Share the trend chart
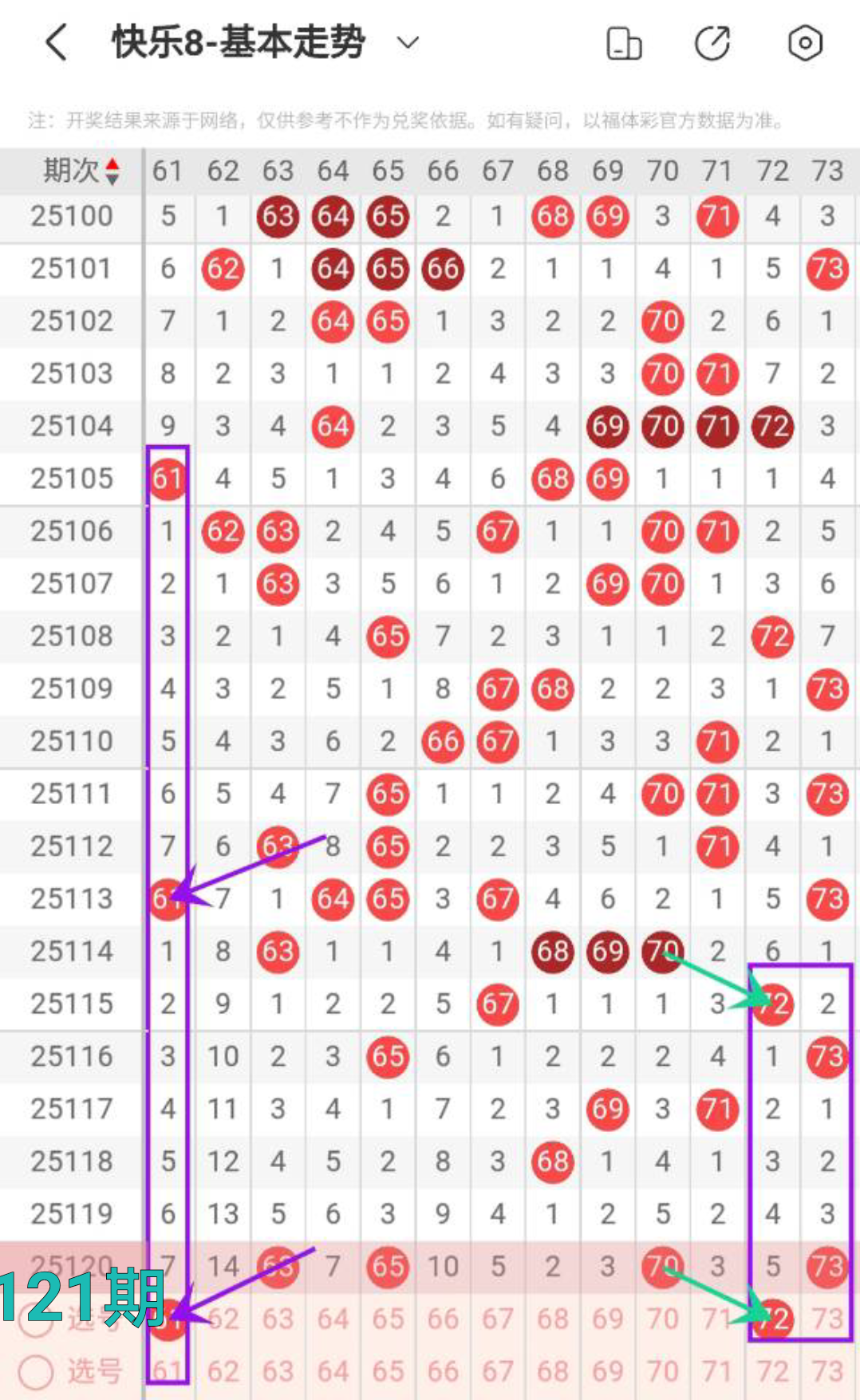 point(712,43)
